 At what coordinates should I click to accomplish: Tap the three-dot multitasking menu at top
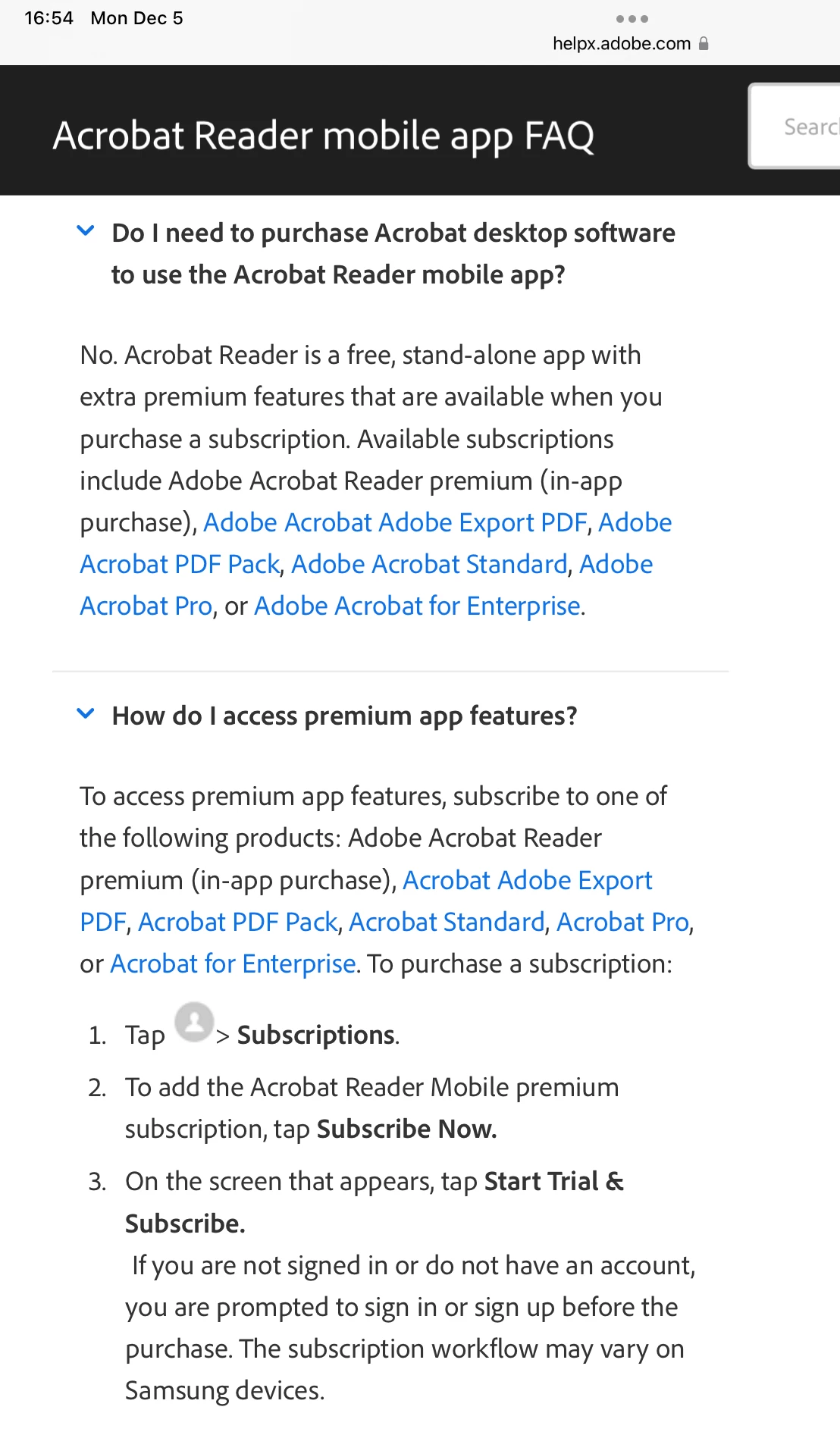(632, 19)
